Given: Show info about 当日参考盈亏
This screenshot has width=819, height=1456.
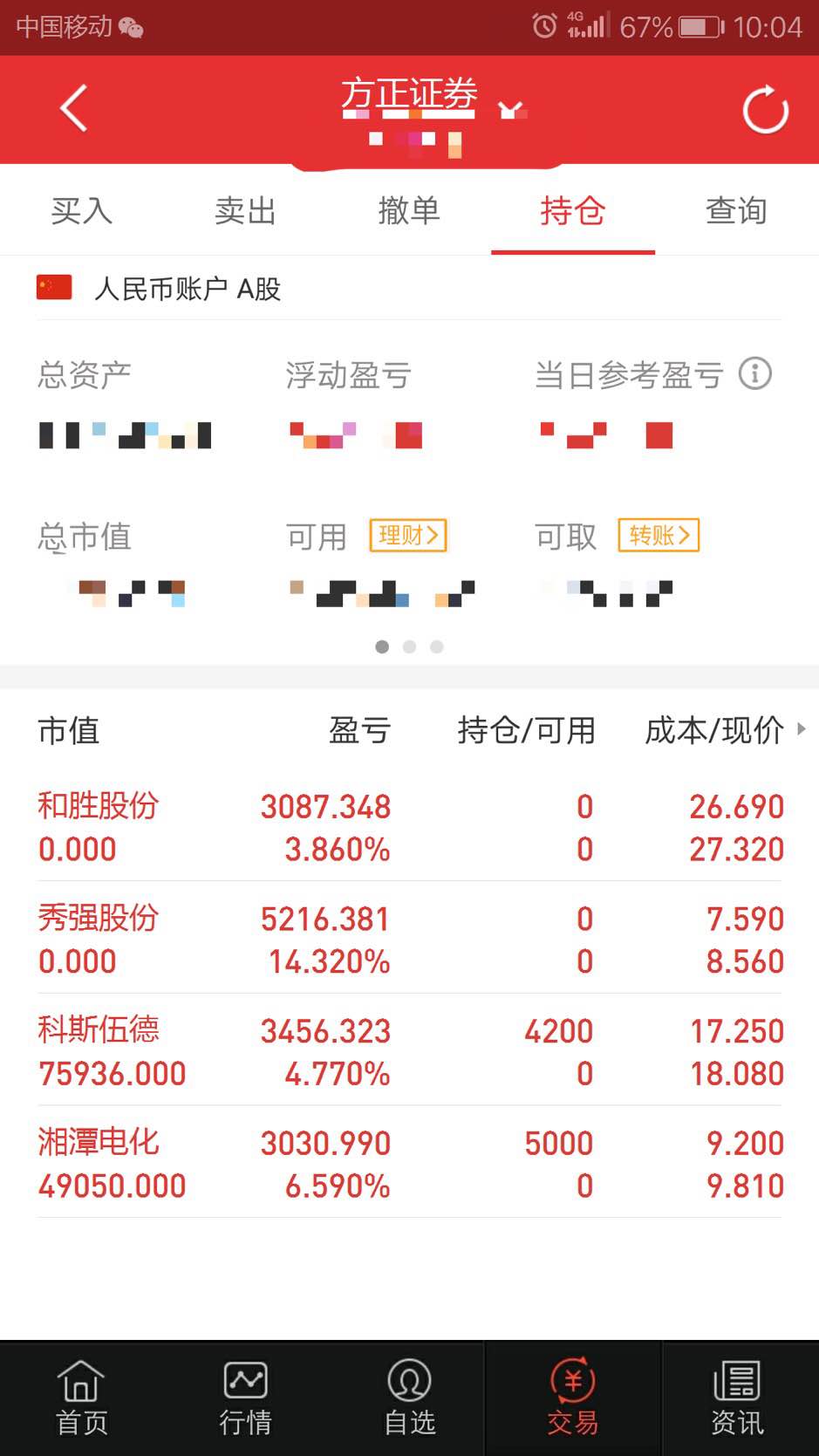Looking at the screenshot, I should click(x=755, y=374).
